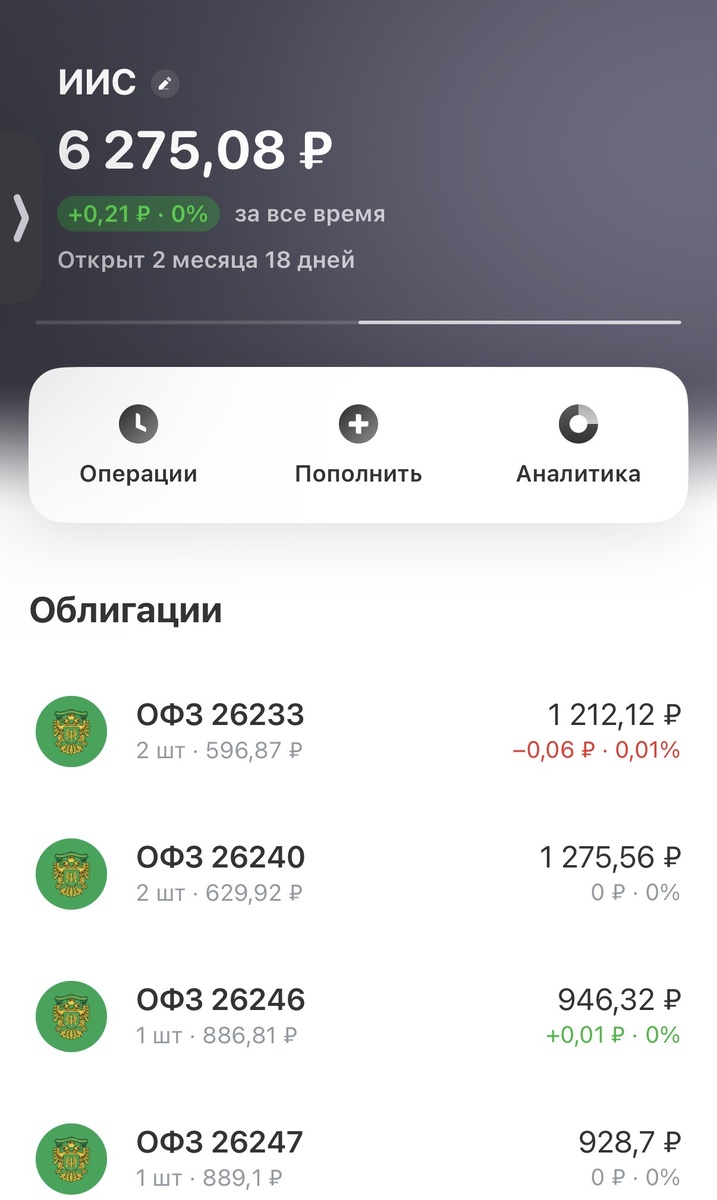View ОФЗ 26246 bond details

(x=358, y=1015)
